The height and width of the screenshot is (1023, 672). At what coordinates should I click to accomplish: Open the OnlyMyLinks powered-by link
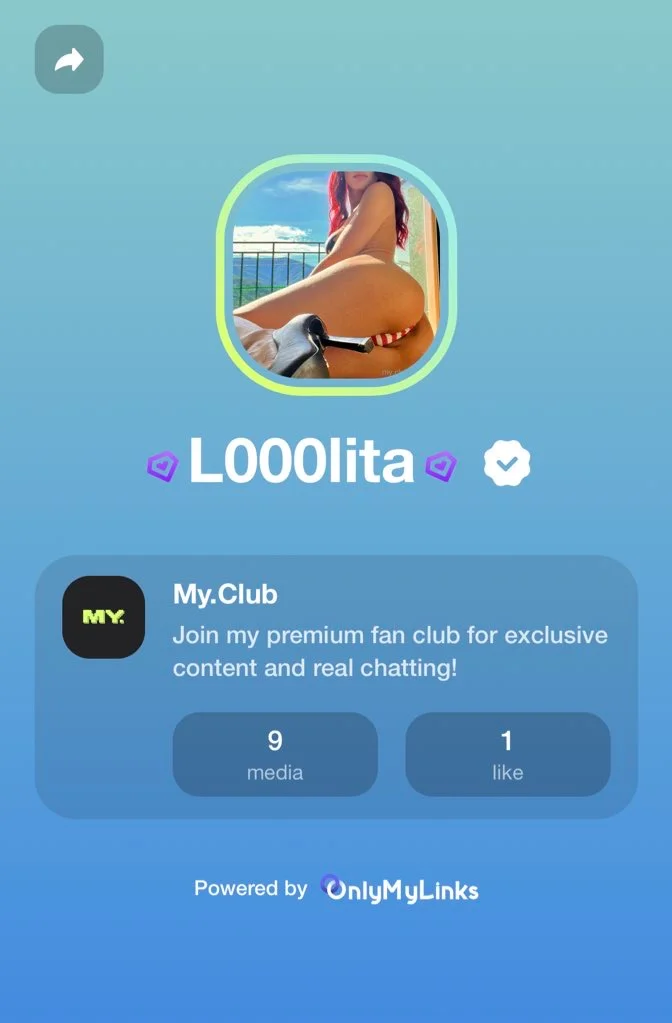(x=400, y=888)
